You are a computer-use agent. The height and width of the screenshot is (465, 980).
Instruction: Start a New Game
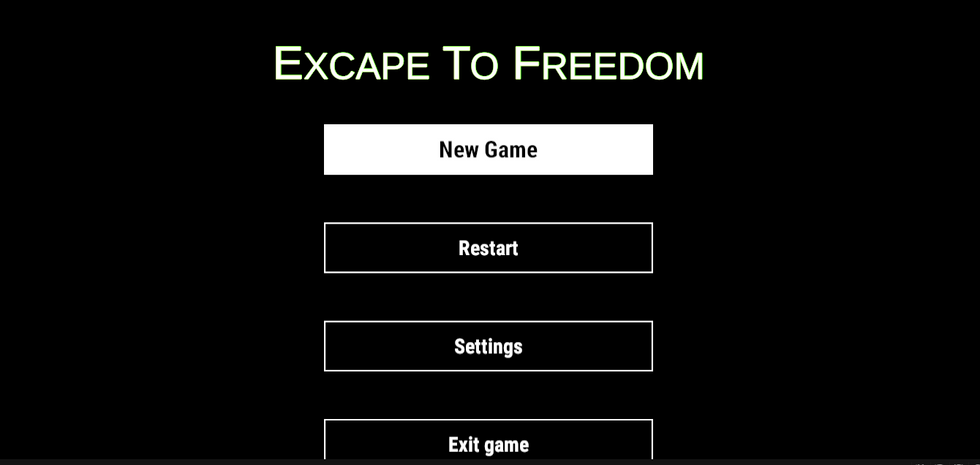pos(488,150)
